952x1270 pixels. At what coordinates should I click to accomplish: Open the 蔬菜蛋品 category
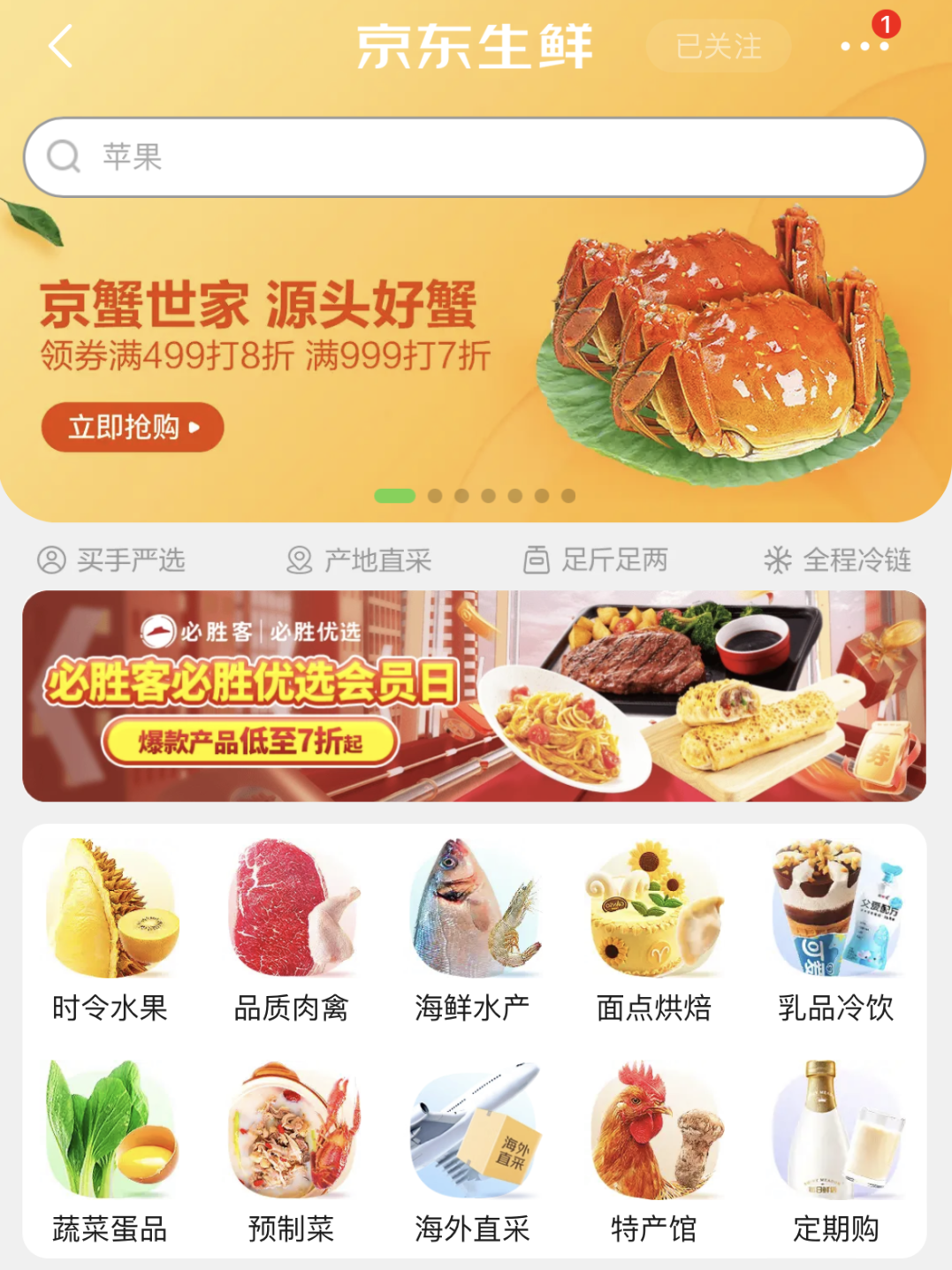coord(110,1151)
